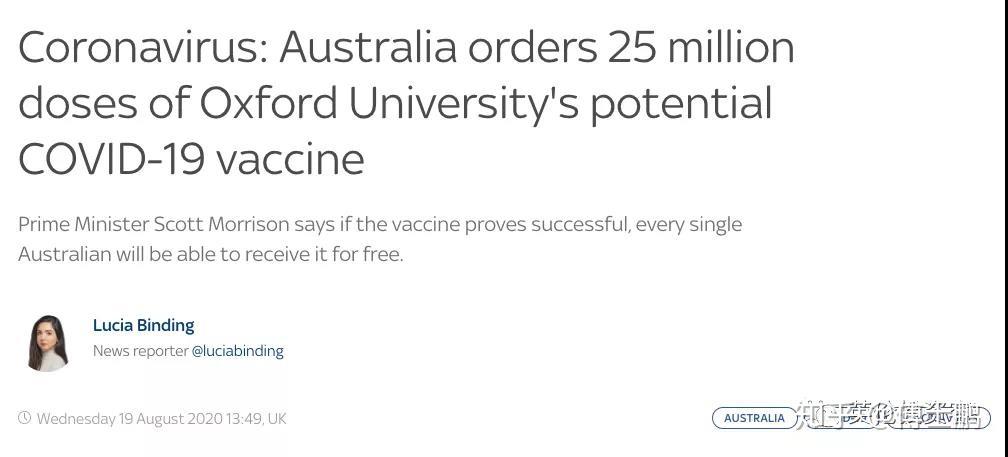Image resolution: width=1008 pixels, height=457 pixels.
Task: Open Lucia Binding's author page
Action: [143, 325]
